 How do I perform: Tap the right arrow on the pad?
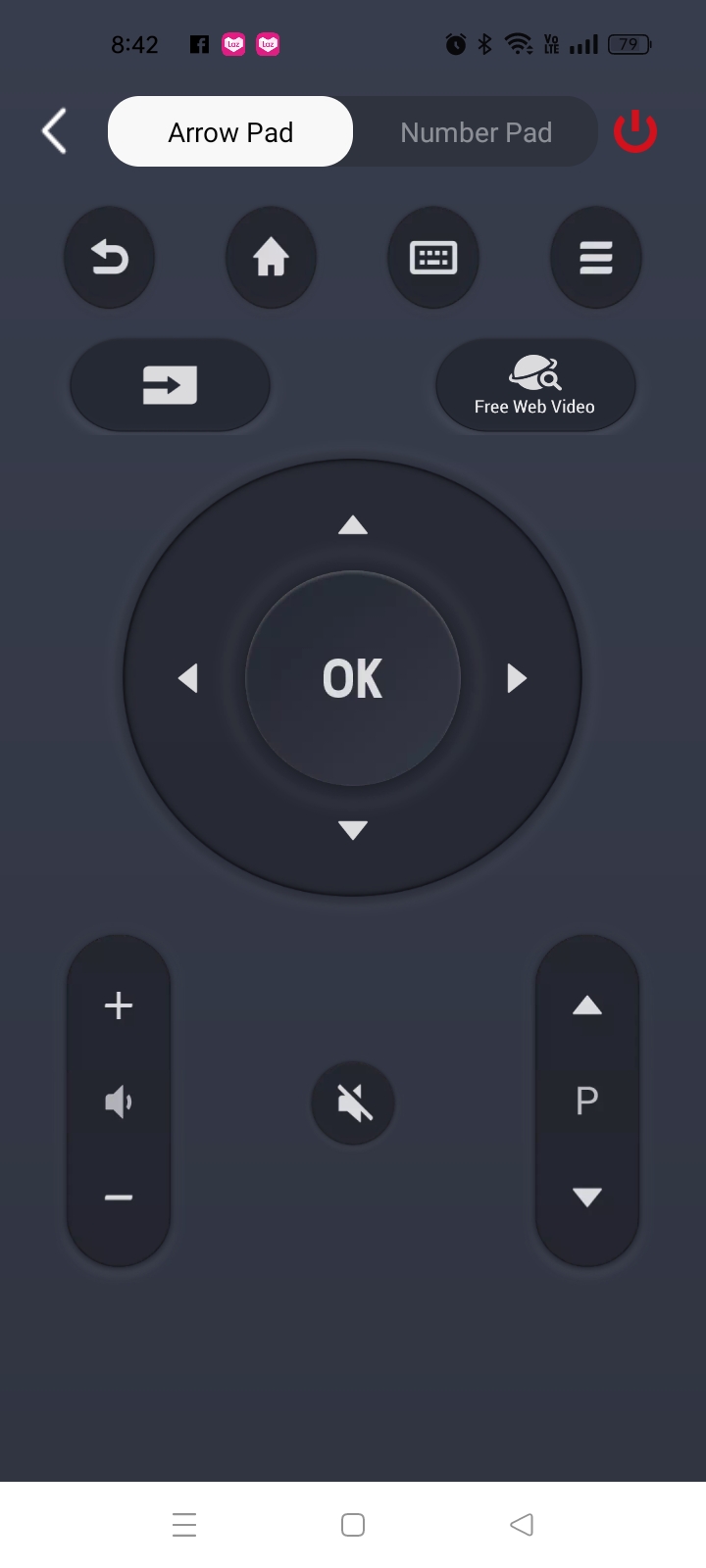[517, 678]
